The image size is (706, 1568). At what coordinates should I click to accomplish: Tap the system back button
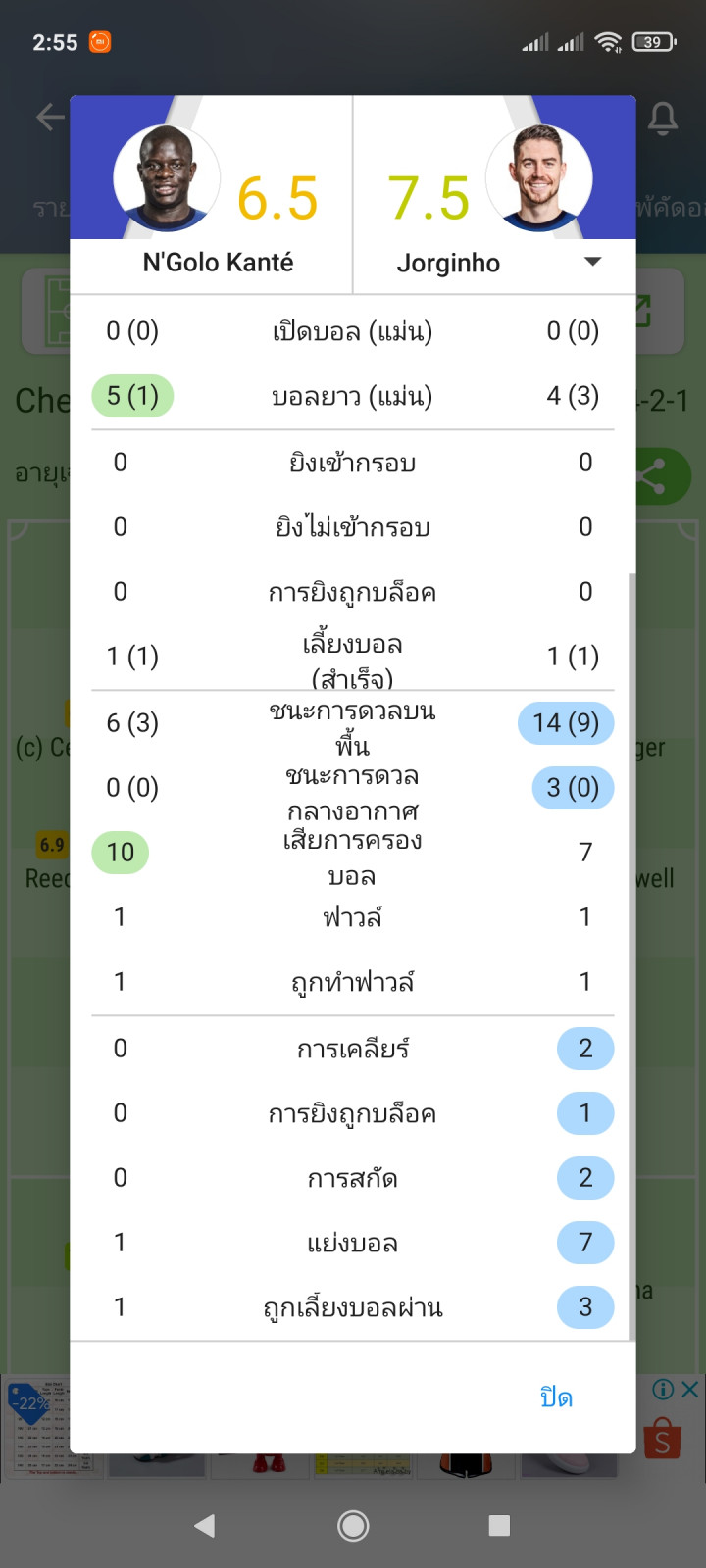pos(205,1525)
